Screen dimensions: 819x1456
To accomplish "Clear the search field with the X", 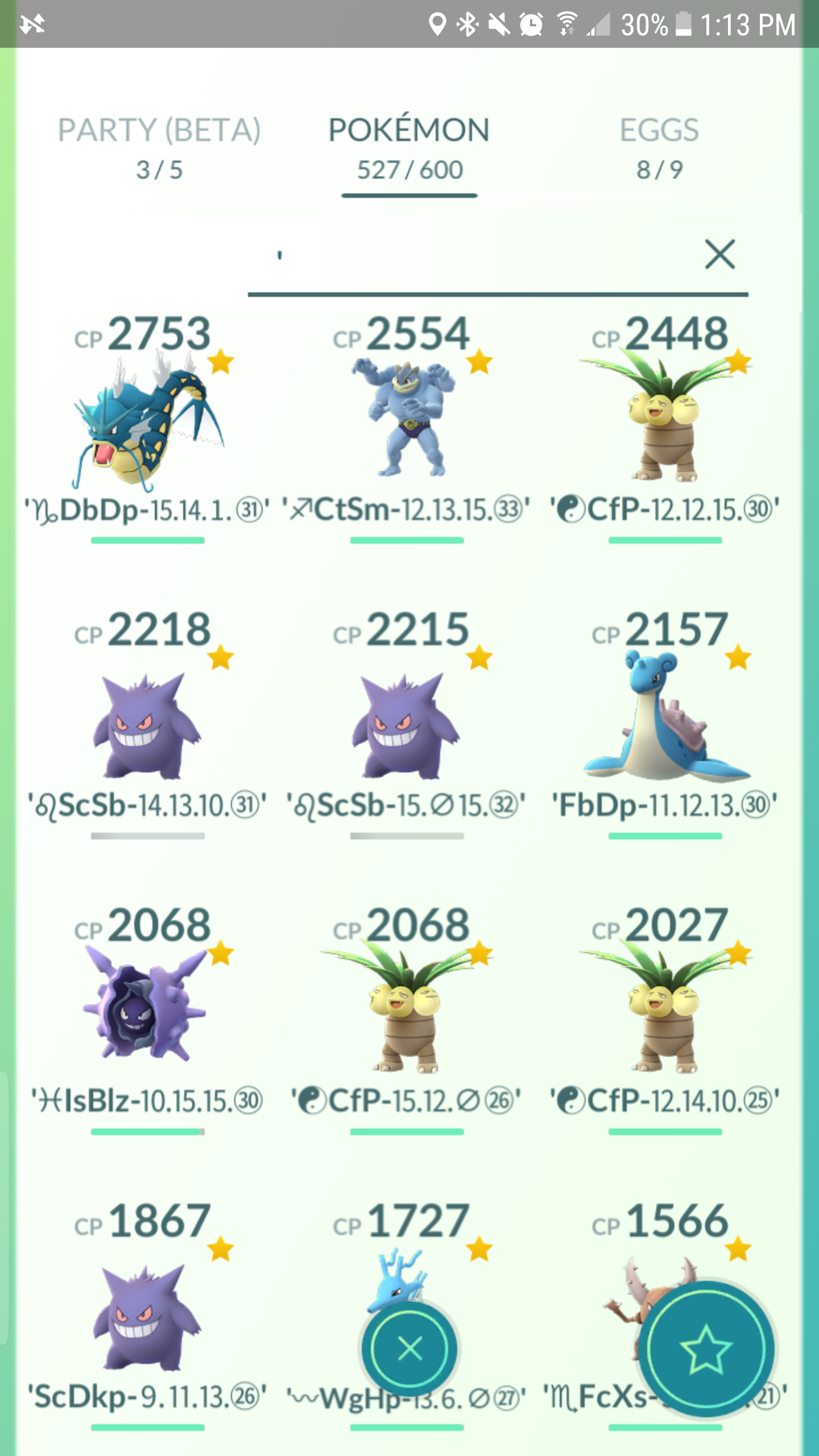I will (720, 254).
